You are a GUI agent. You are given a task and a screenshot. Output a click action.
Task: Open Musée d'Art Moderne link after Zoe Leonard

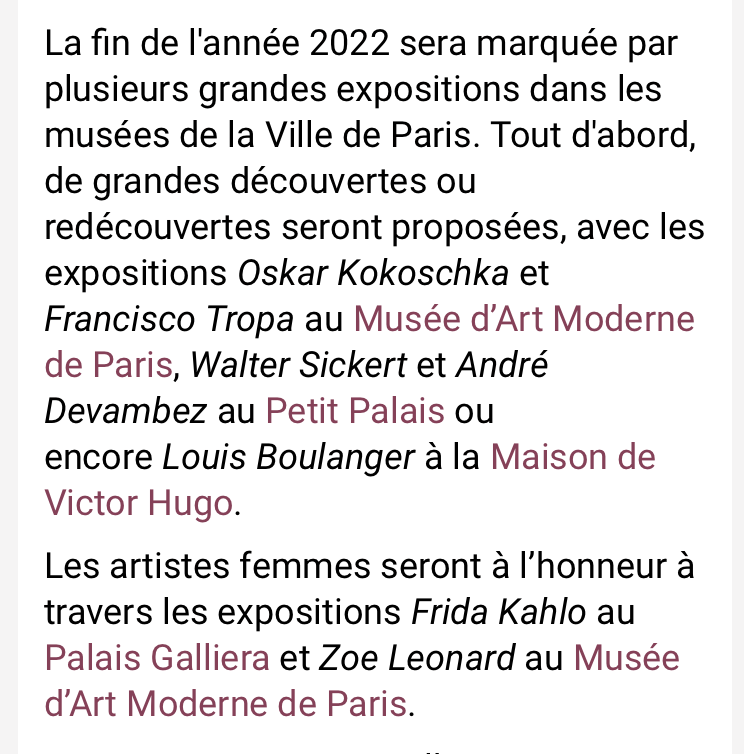pos(626,658)
